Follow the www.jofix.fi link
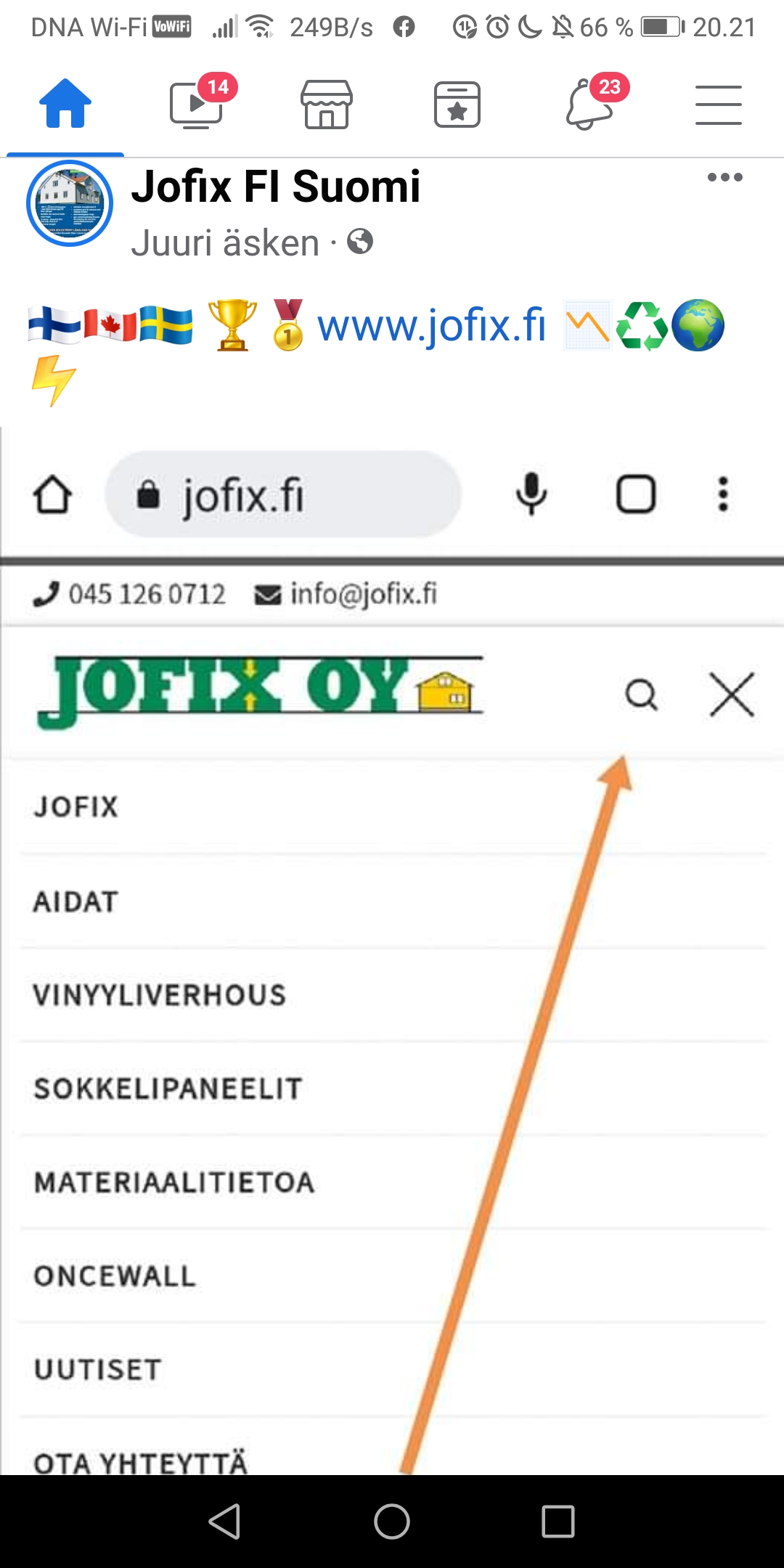The width and height of the screenshot is (784, 1568). 431,325
